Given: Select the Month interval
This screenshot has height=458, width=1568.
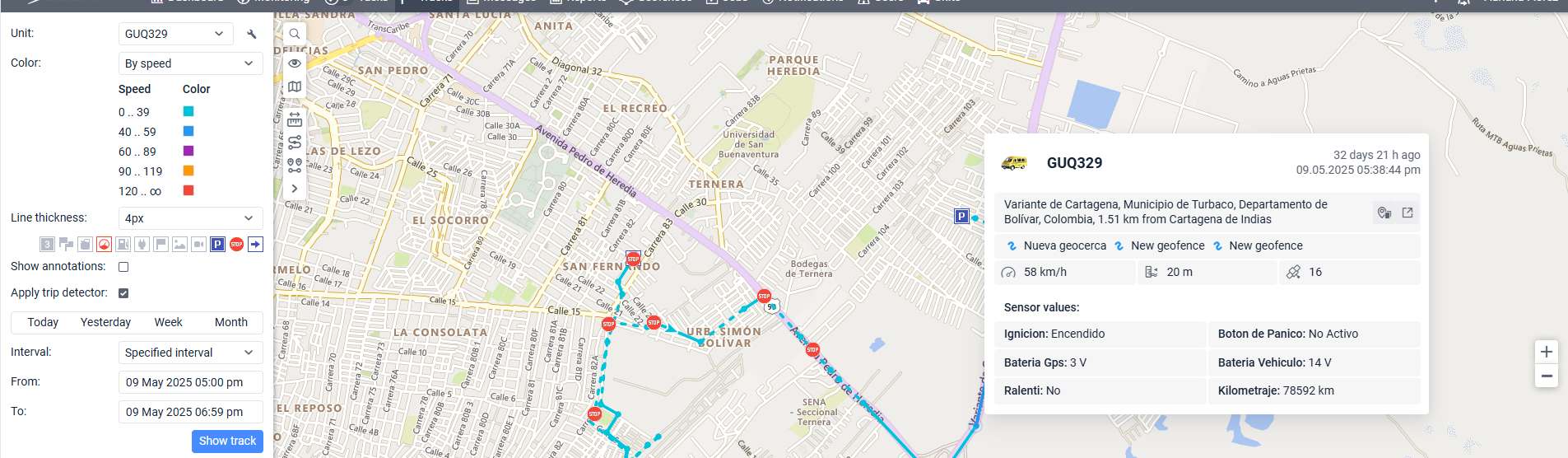Looking at the screenshot, I should (230, 322).
